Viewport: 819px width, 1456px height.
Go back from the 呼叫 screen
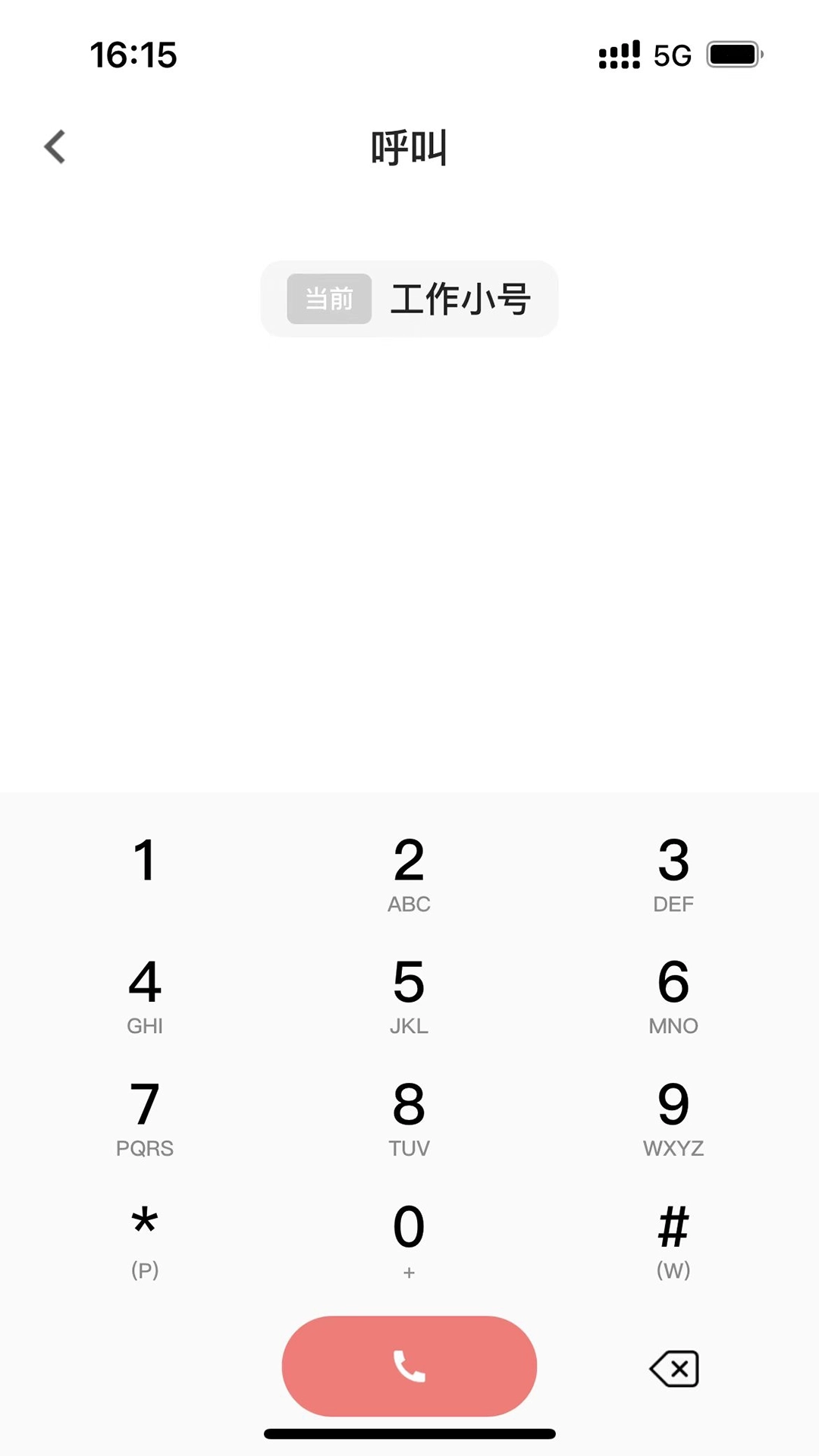55,147
